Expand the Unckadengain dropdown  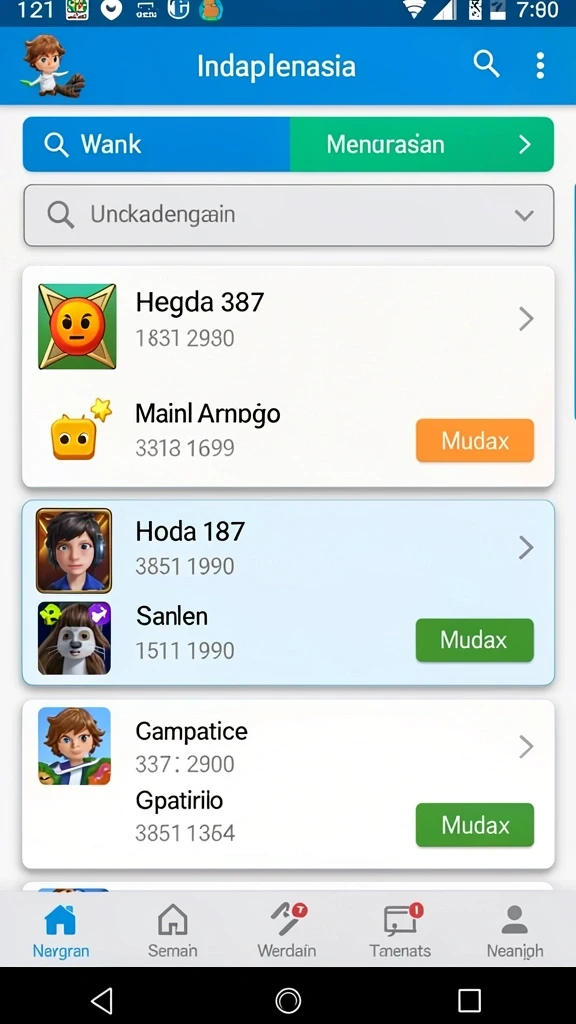[289, 215]
